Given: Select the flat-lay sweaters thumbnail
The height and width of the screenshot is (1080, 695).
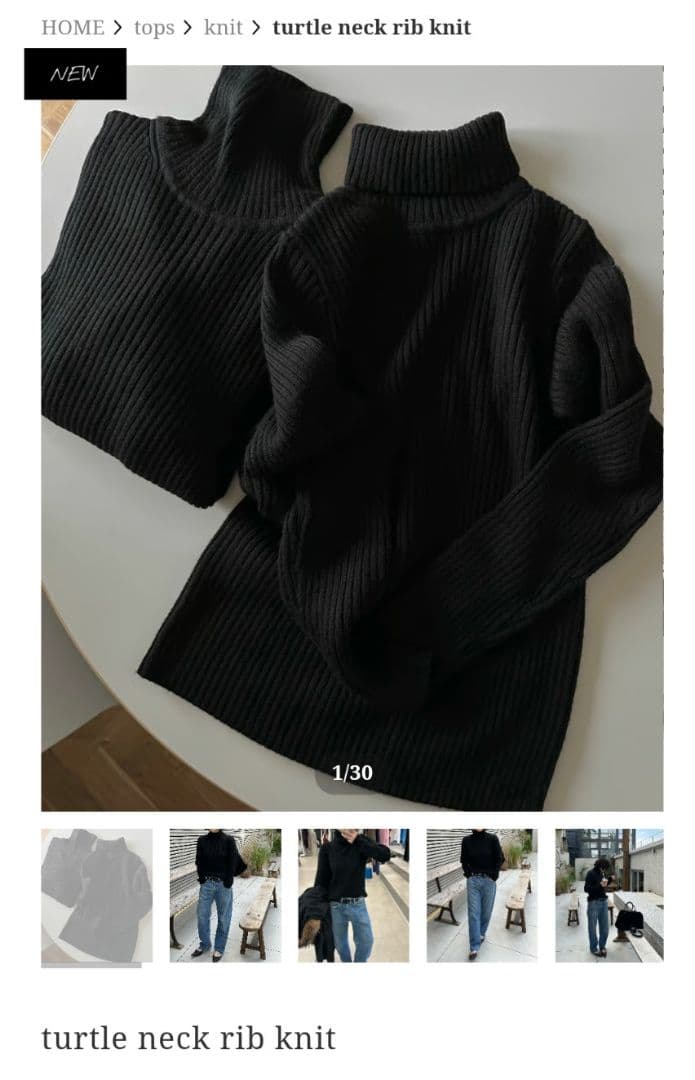Looking at the screenshot, I should pos(97,895).
